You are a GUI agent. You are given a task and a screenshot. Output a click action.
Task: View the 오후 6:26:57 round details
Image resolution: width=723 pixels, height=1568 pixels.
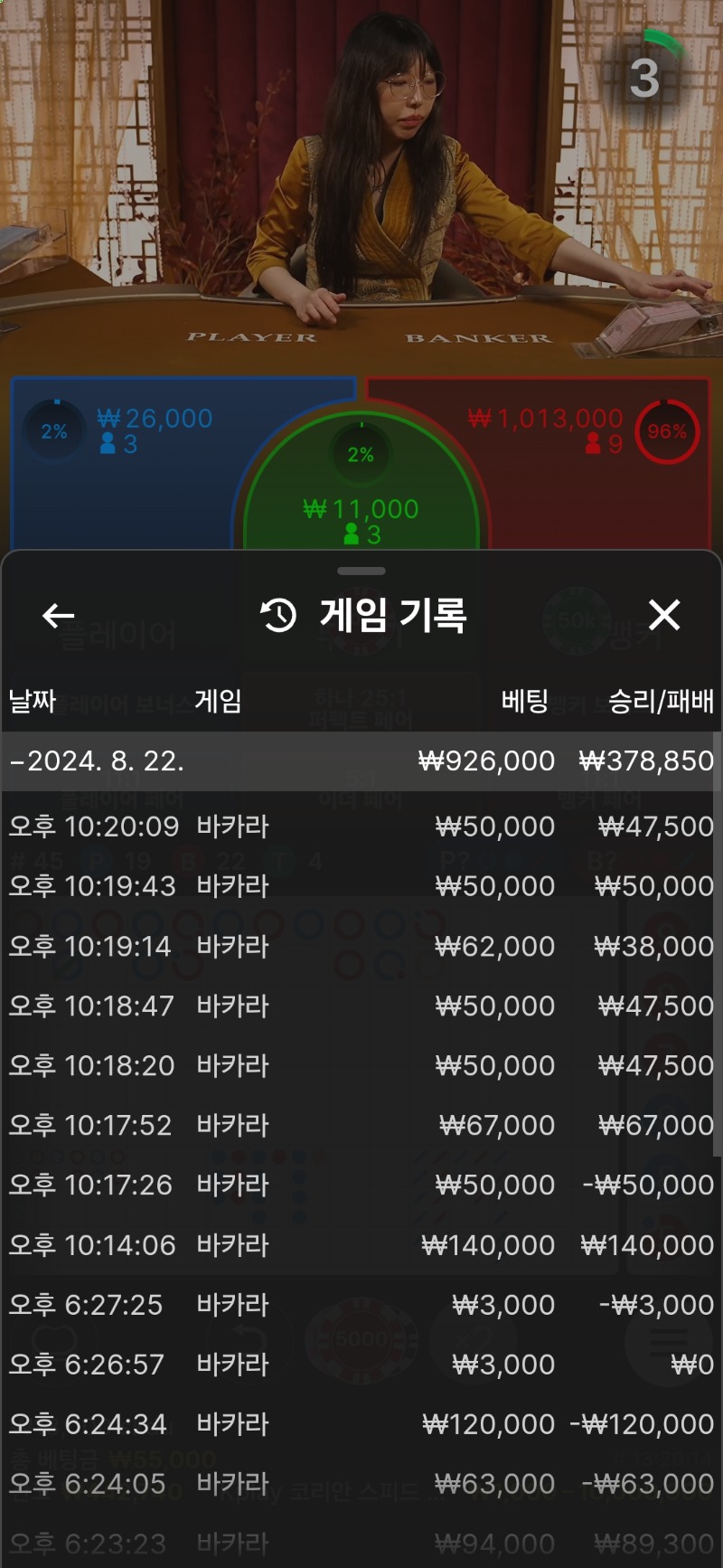(x=360, y=1365)
